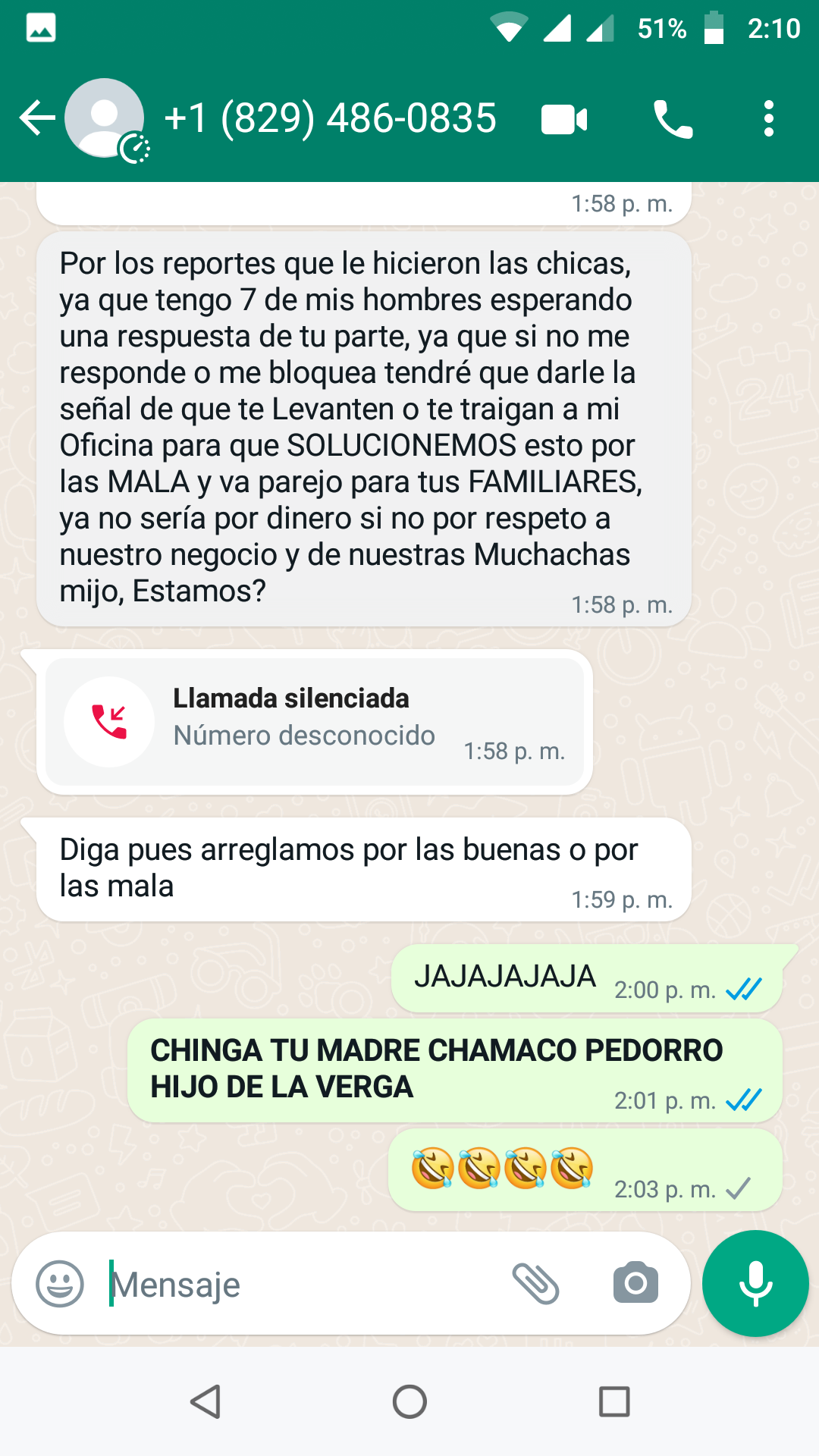The width and height of the screenshot is (819, 1456).
Task: Open the camera from the message bar
Action: (635, 1283)
